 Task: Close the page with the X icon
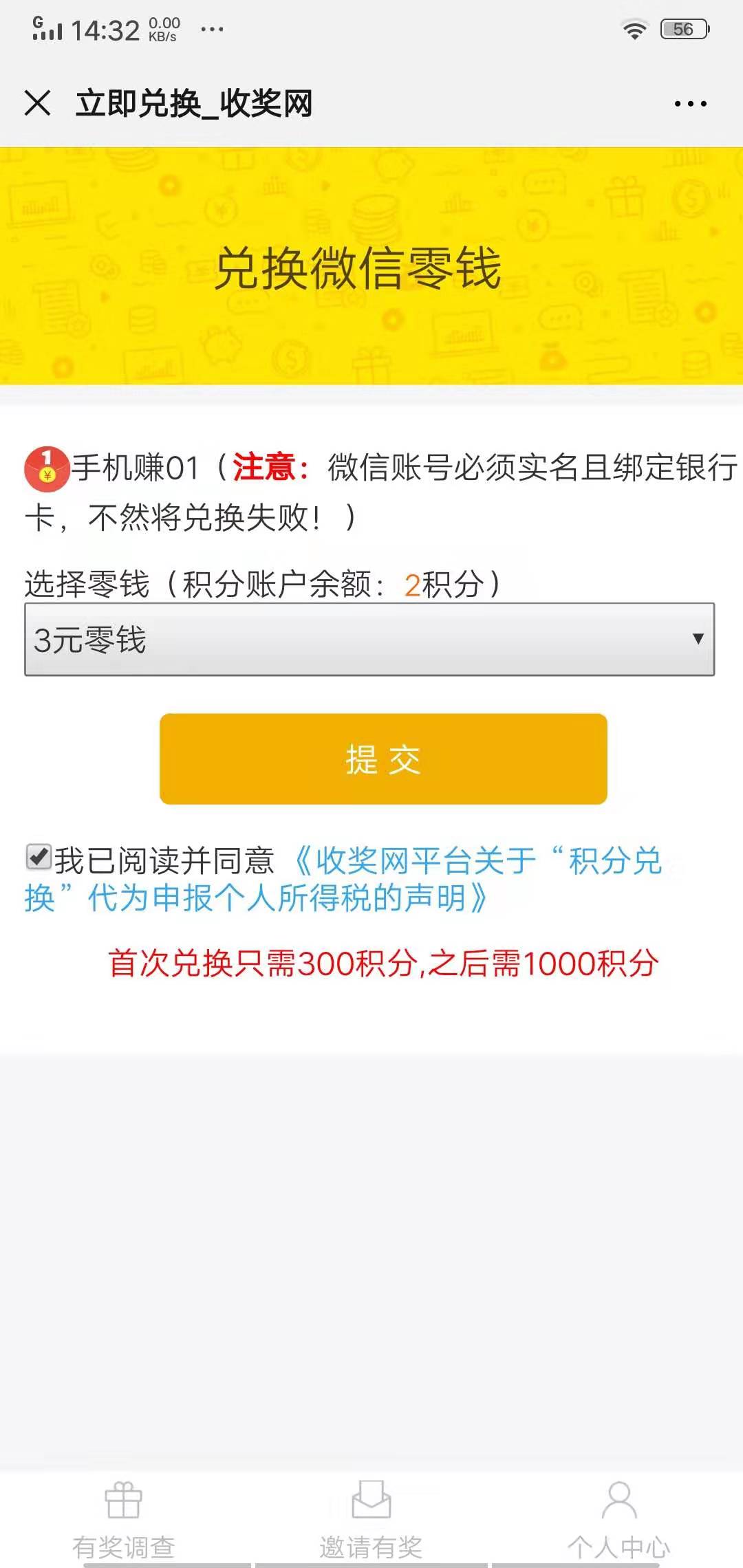pyautogui.click(x=38, y=103)
